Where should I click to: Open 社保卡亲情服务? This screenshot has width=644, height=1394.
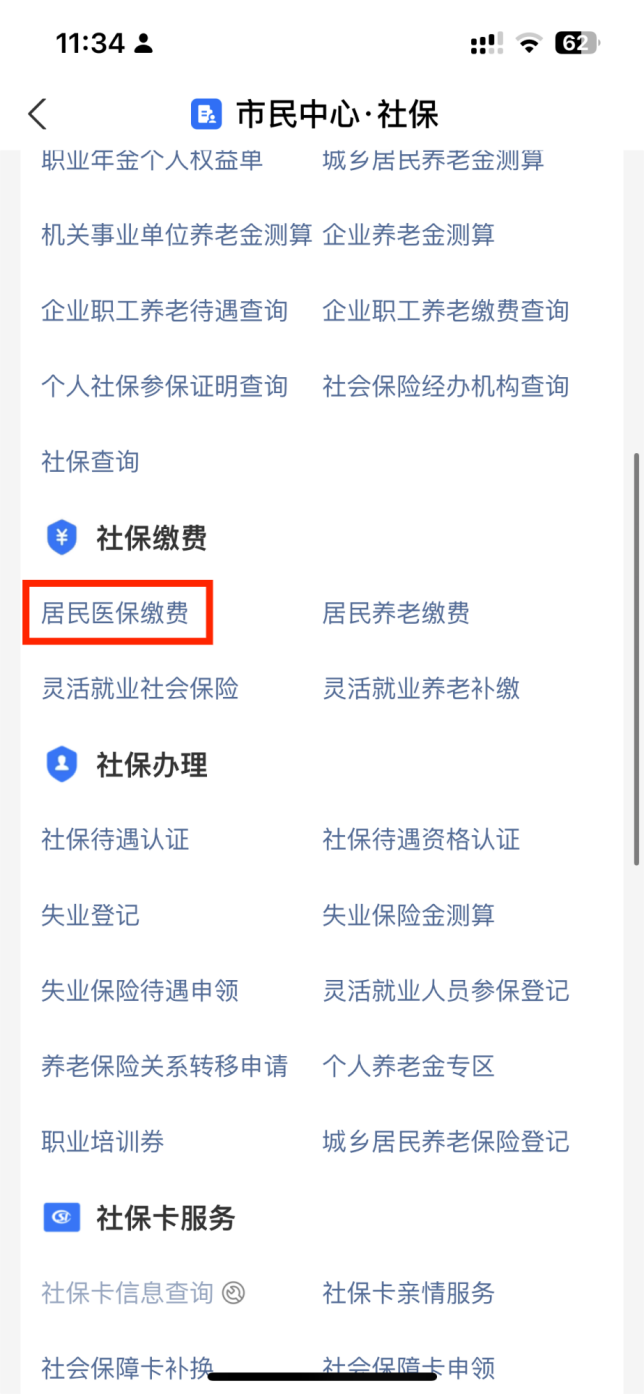click(x=408, y=1293)
